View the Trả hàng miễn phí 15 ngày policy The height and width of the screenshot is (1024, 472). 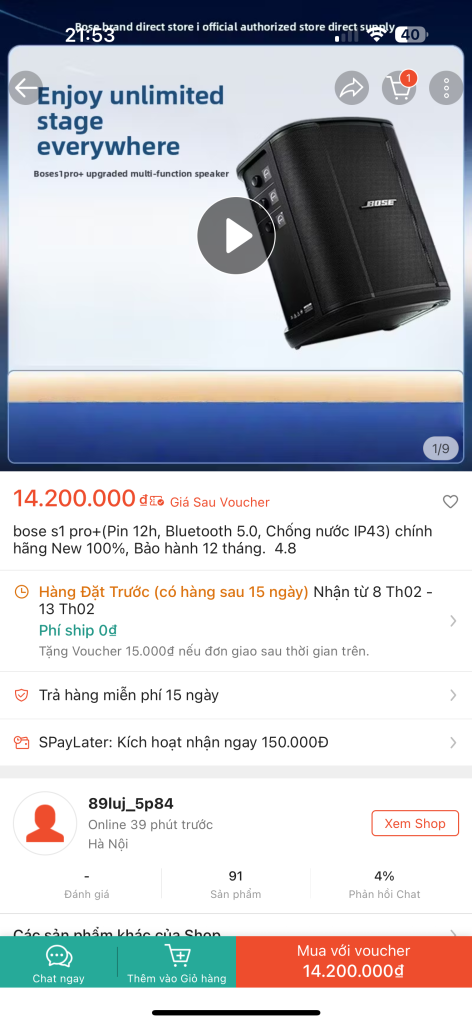(236, 696)
